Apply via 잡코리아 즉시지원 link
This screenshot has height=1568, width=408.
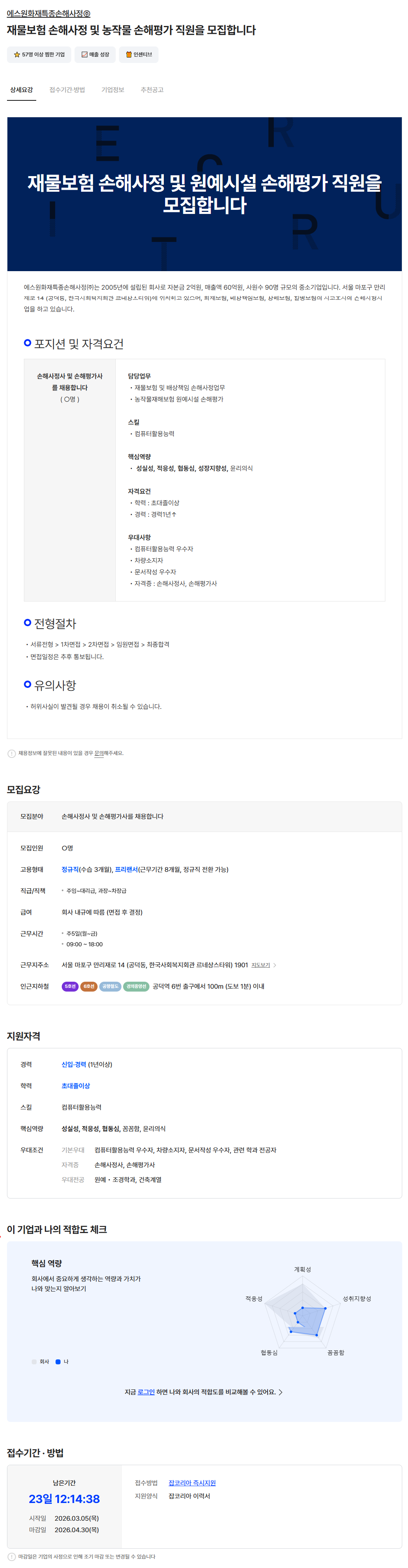pos(192,1483)
